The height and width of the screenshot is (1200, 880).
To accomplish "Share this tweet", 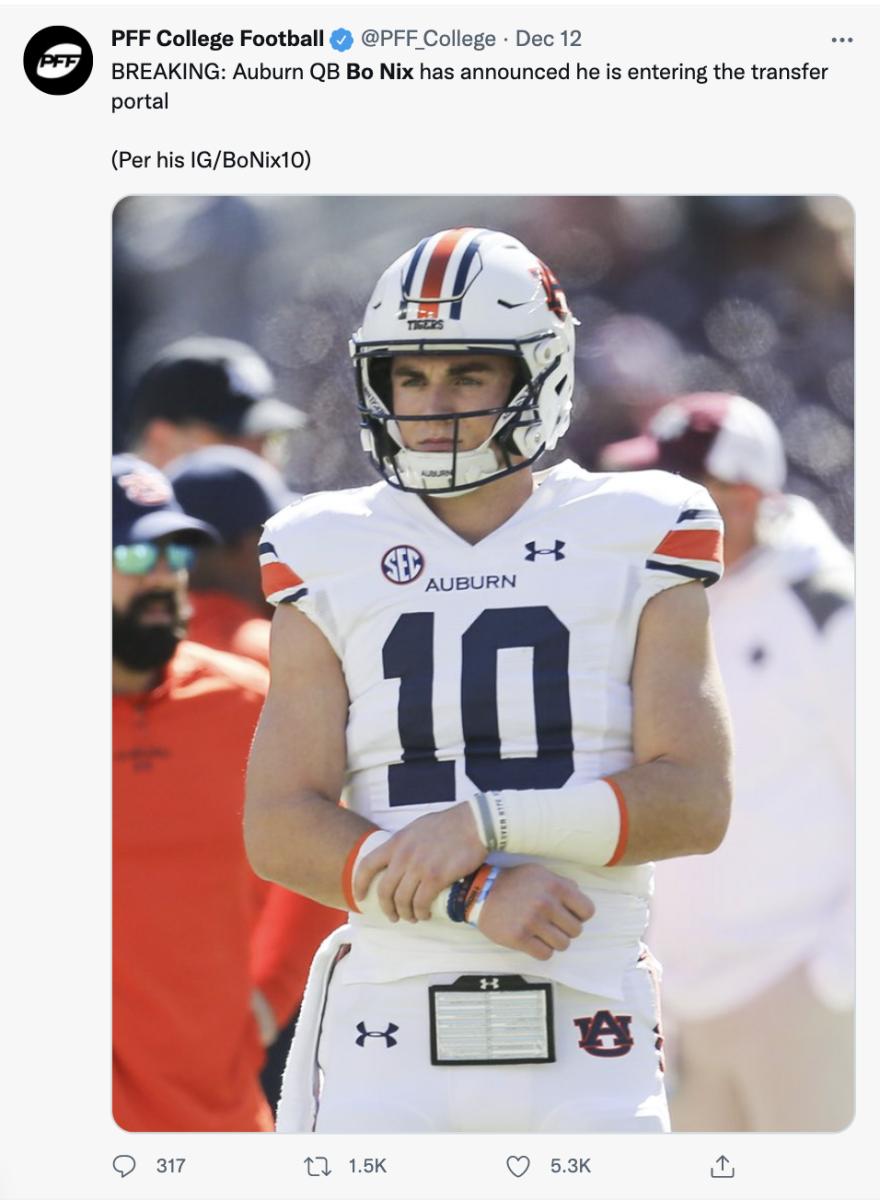I will click(721, 1165).
